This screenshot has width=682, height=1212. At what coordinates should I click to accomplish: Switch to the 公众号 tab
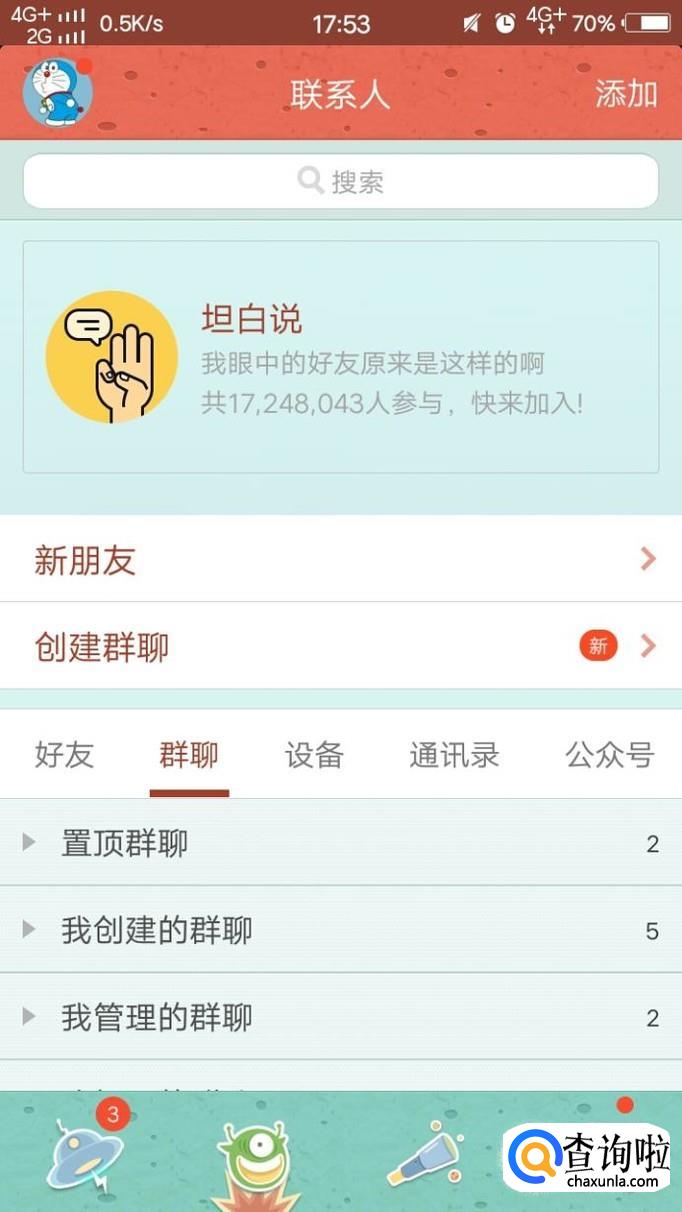click(609, 755)
